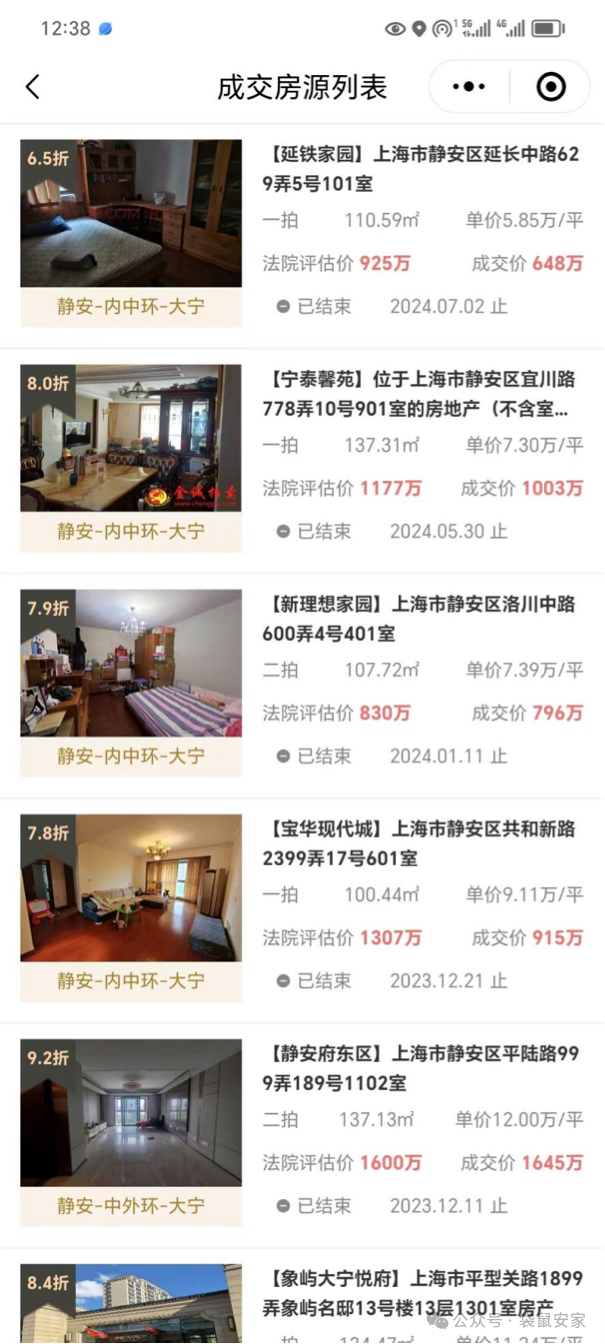Open the mini program more-options menu
The width and height of the screenshot is (605, 1344).
(x=468, y=87)
